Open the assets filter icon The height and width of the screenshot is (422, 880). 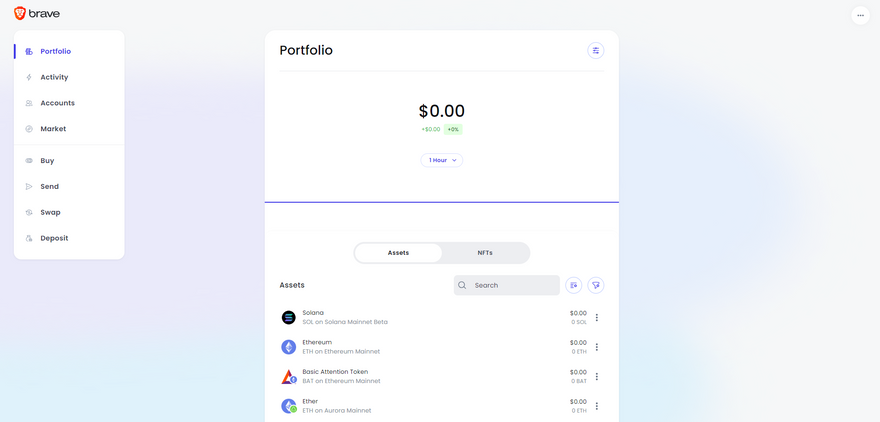[x=596, y=285]
